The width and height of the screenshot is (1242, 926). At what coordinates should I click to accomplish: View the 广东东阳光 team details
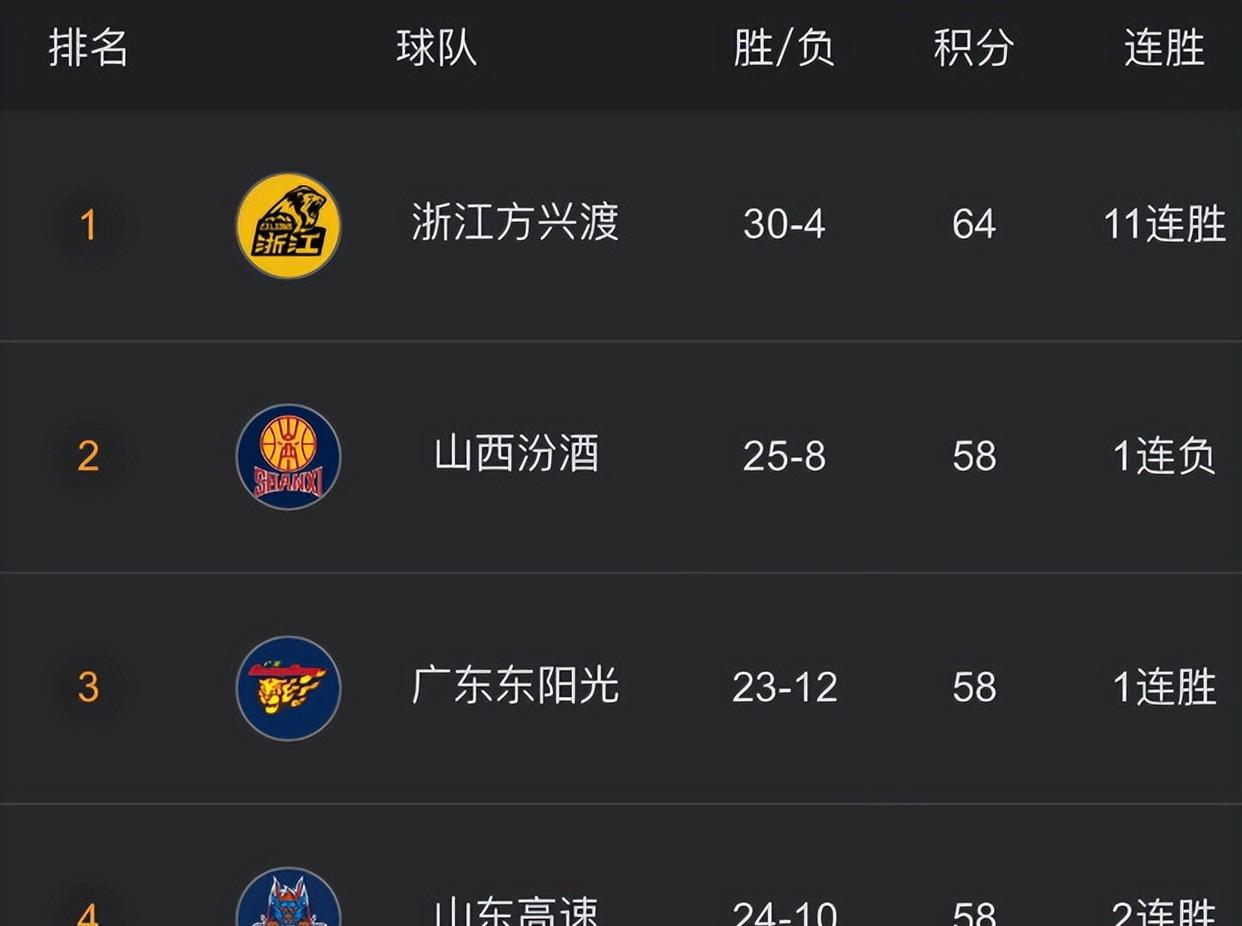516,687
